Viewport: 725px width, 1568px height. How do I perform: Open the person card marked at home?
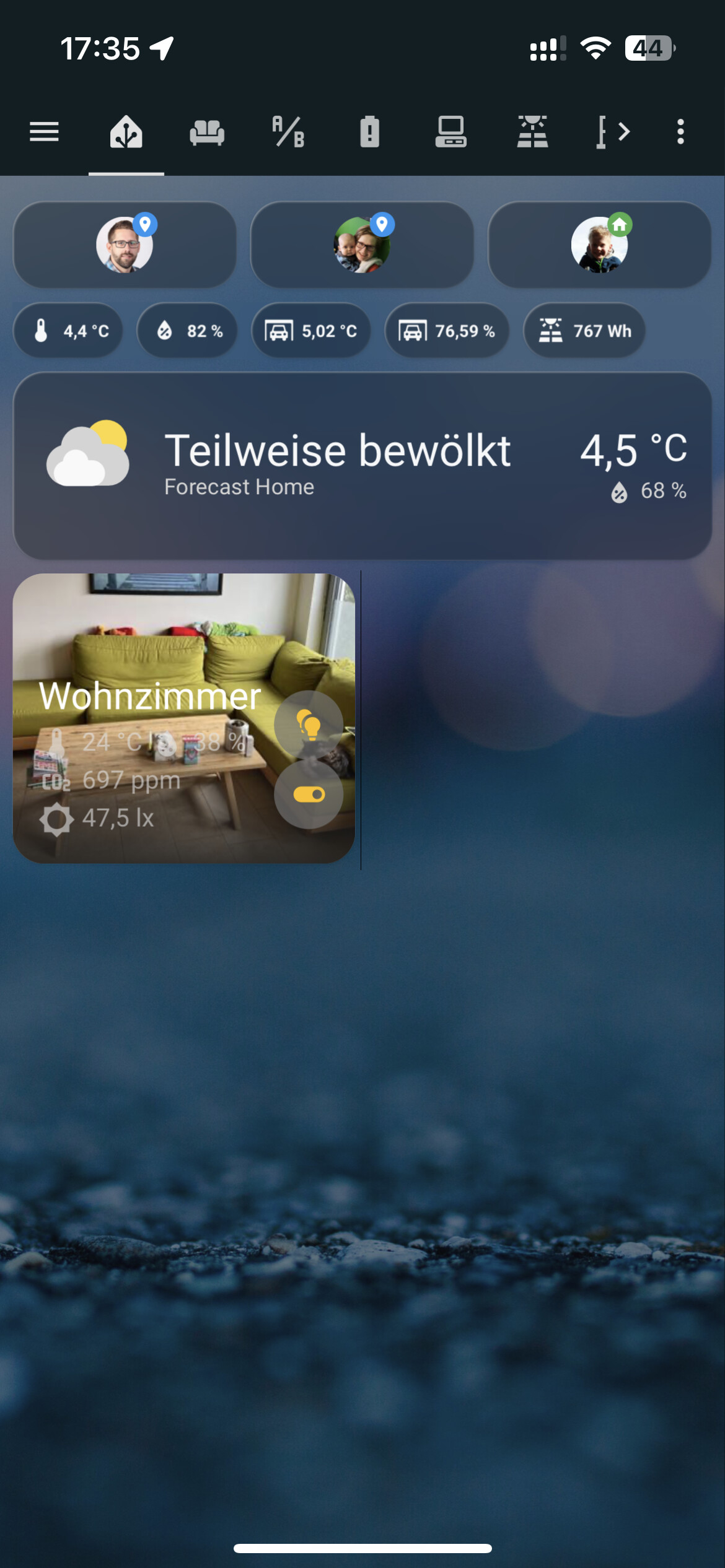tap(599, 245)
